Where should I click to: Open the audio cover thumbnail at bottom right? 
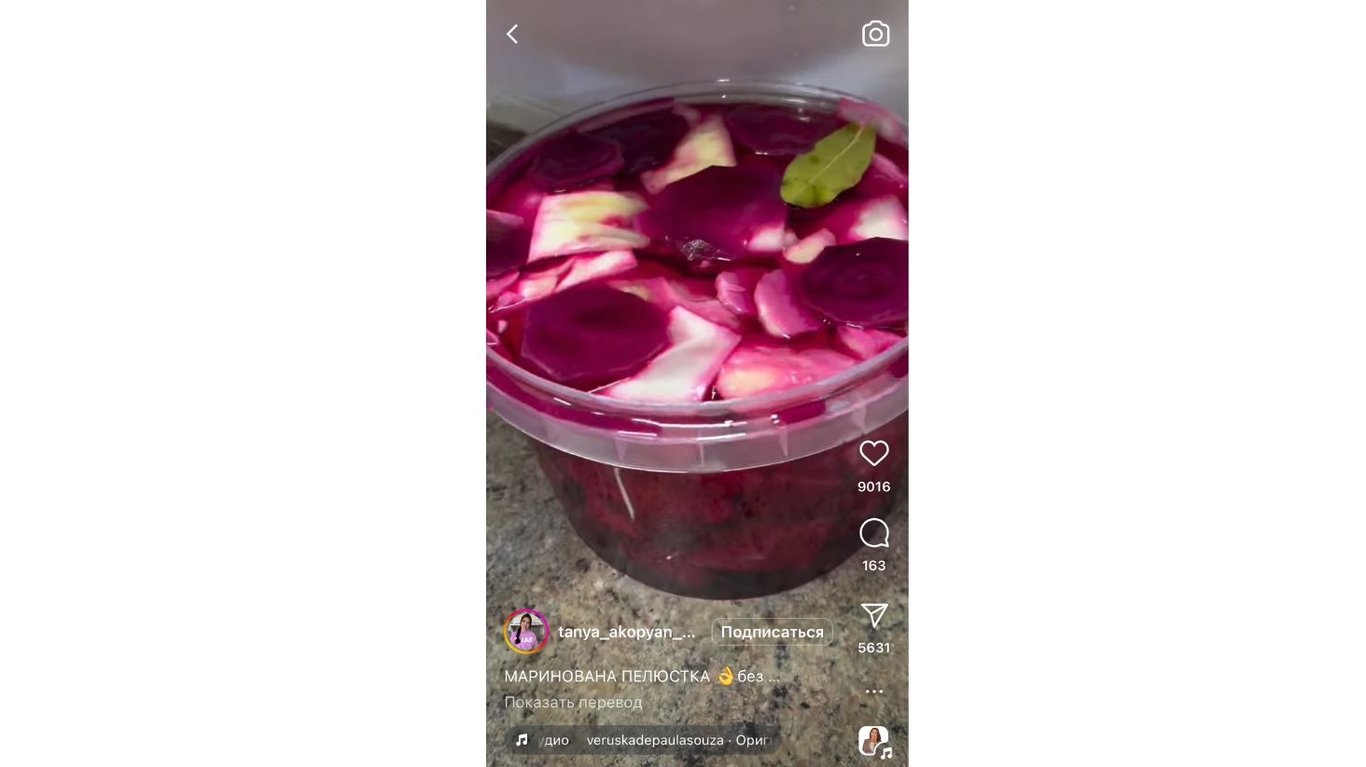coord(873,741)
